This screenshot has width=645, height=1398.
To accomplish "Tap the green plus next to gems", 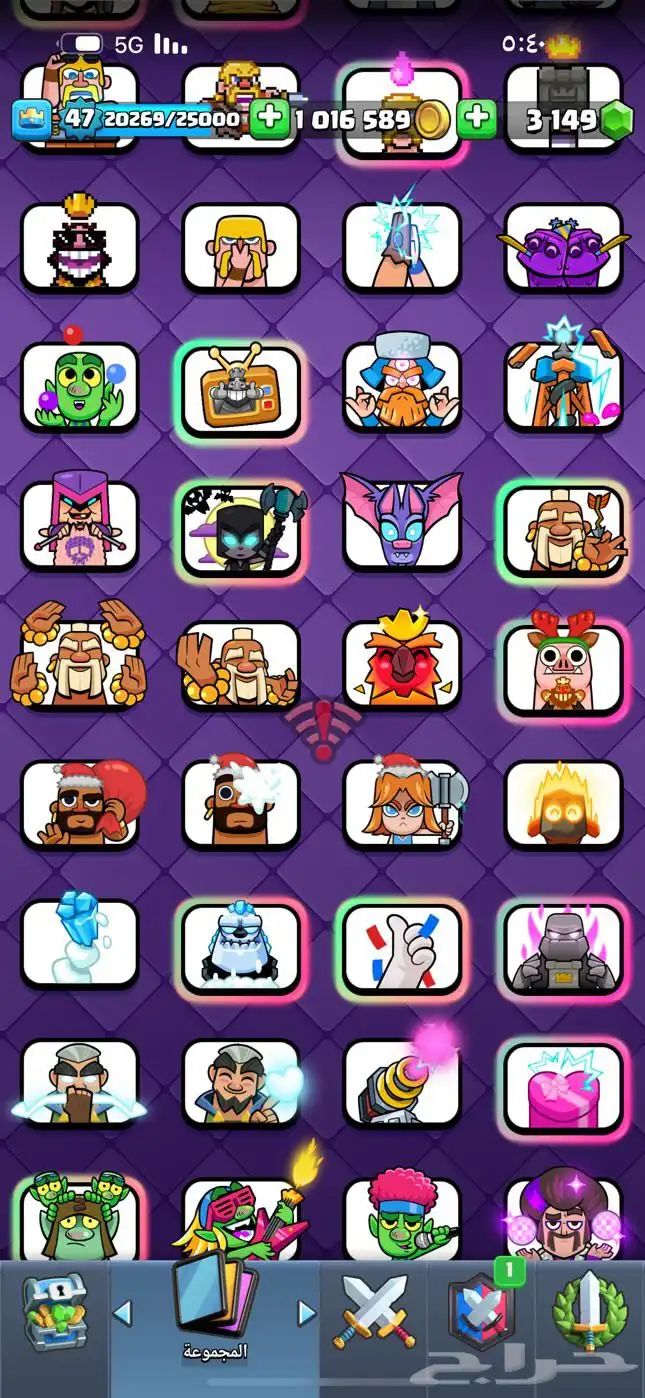I will (478, 120).
